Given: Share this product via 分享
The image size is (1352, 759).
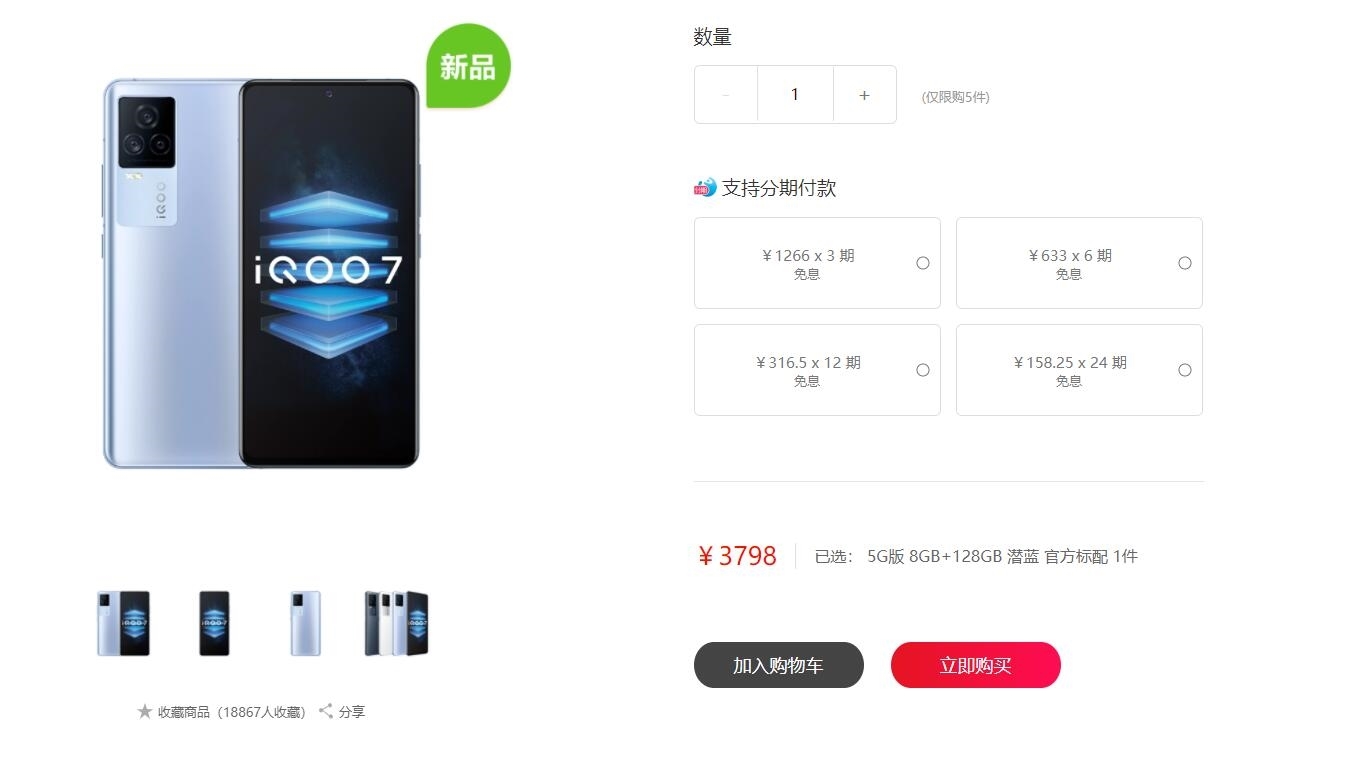Looking at the screenshot, I should tap(342, 712).
